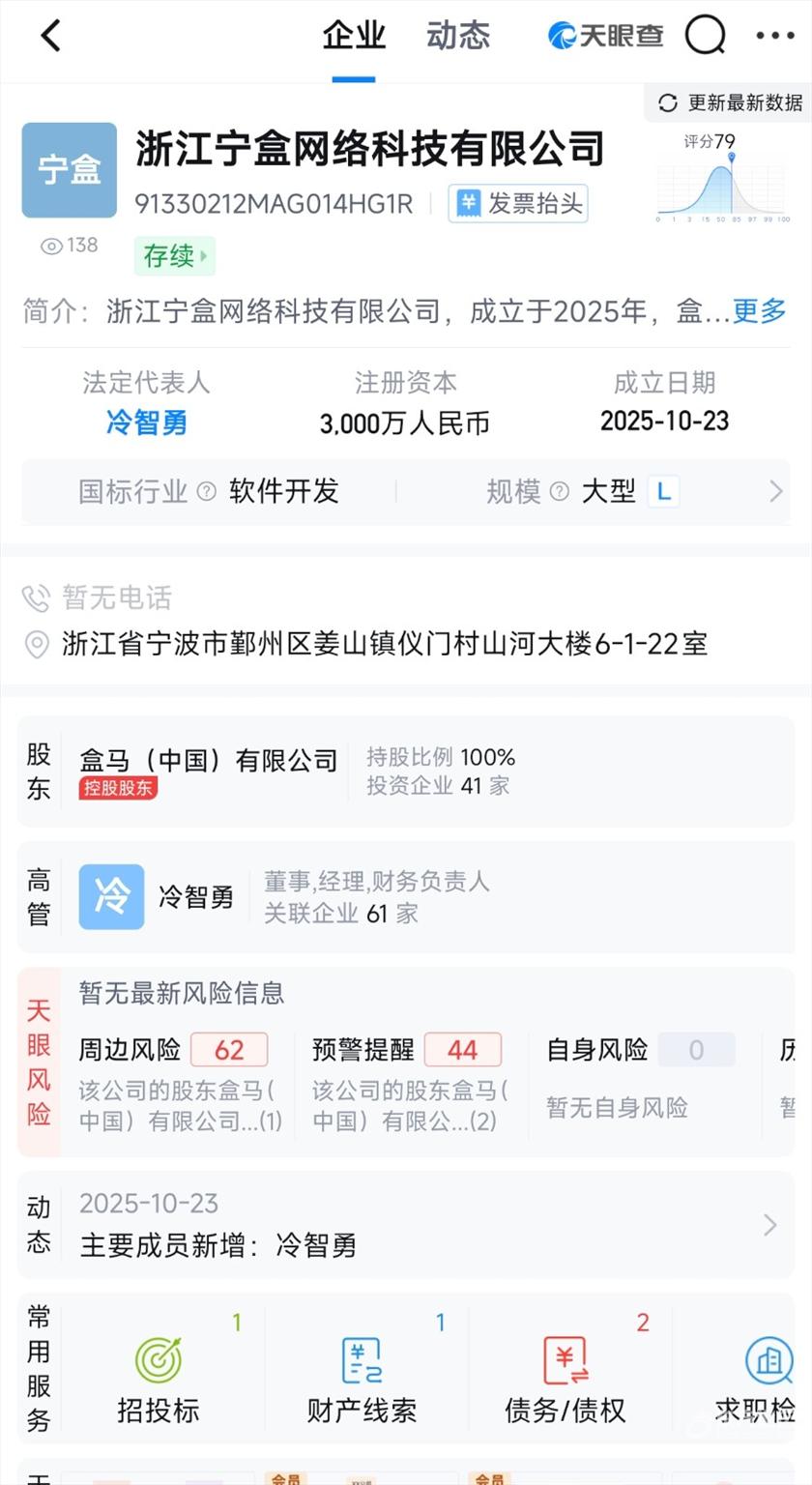Tap the 存续 status tag
812x1485 pixels.
coord(174,256)
